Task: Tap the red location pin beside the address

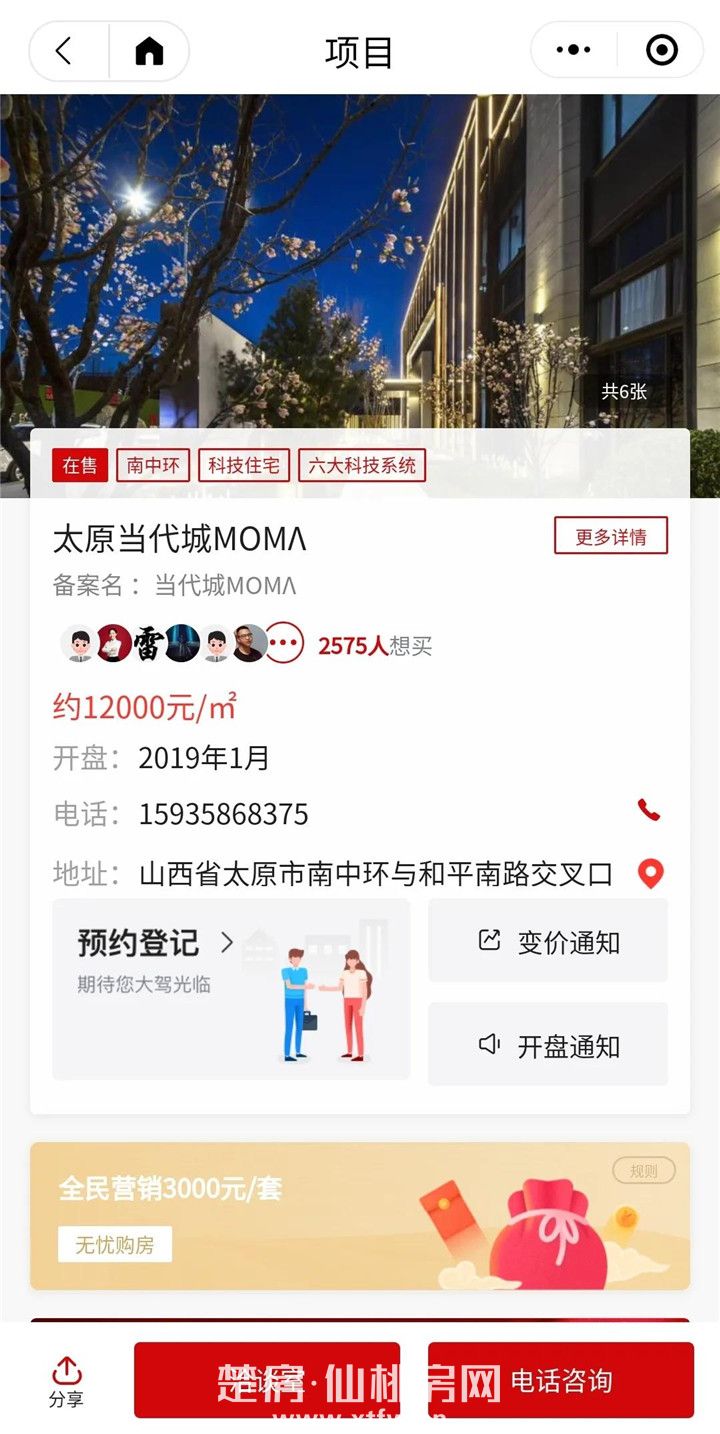Action: [652, 871]
